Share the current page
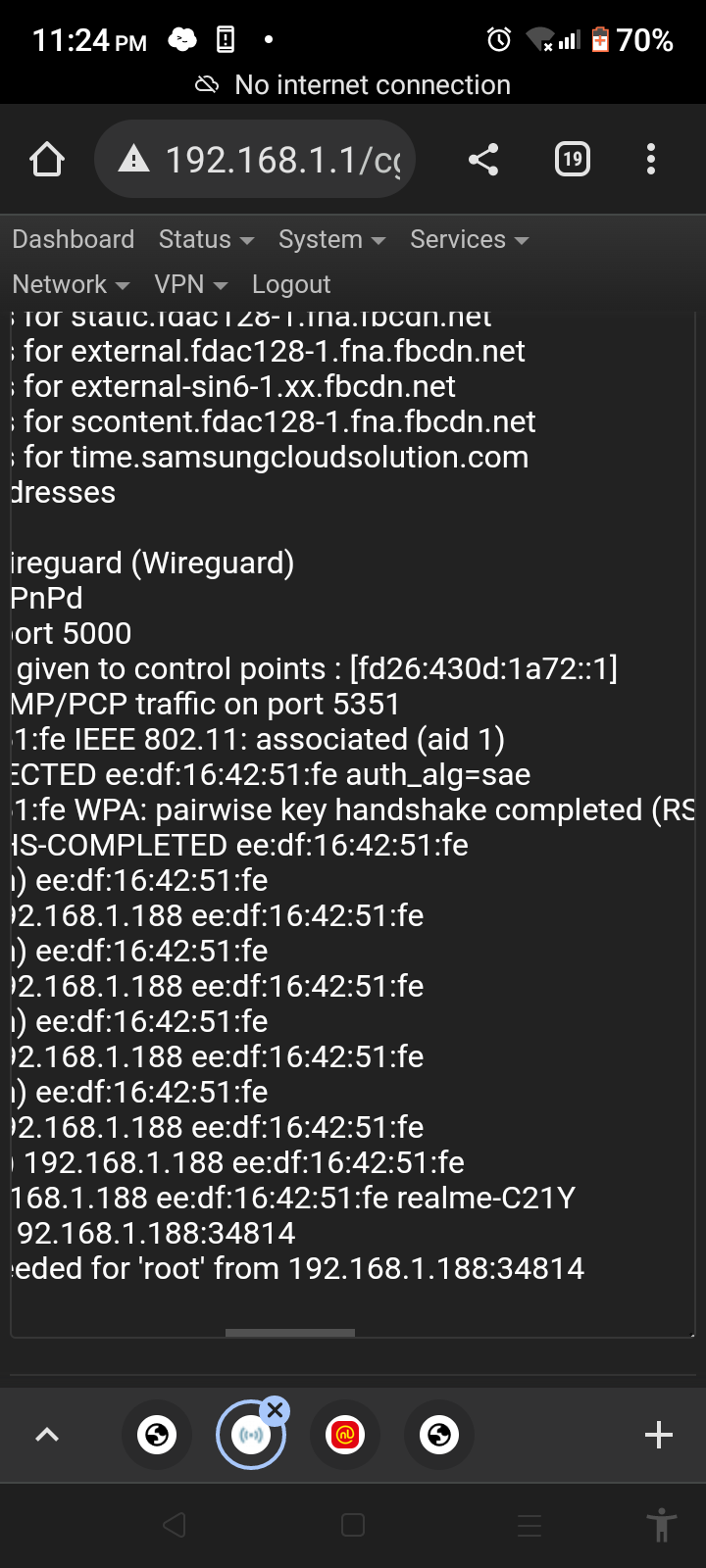 483,160
